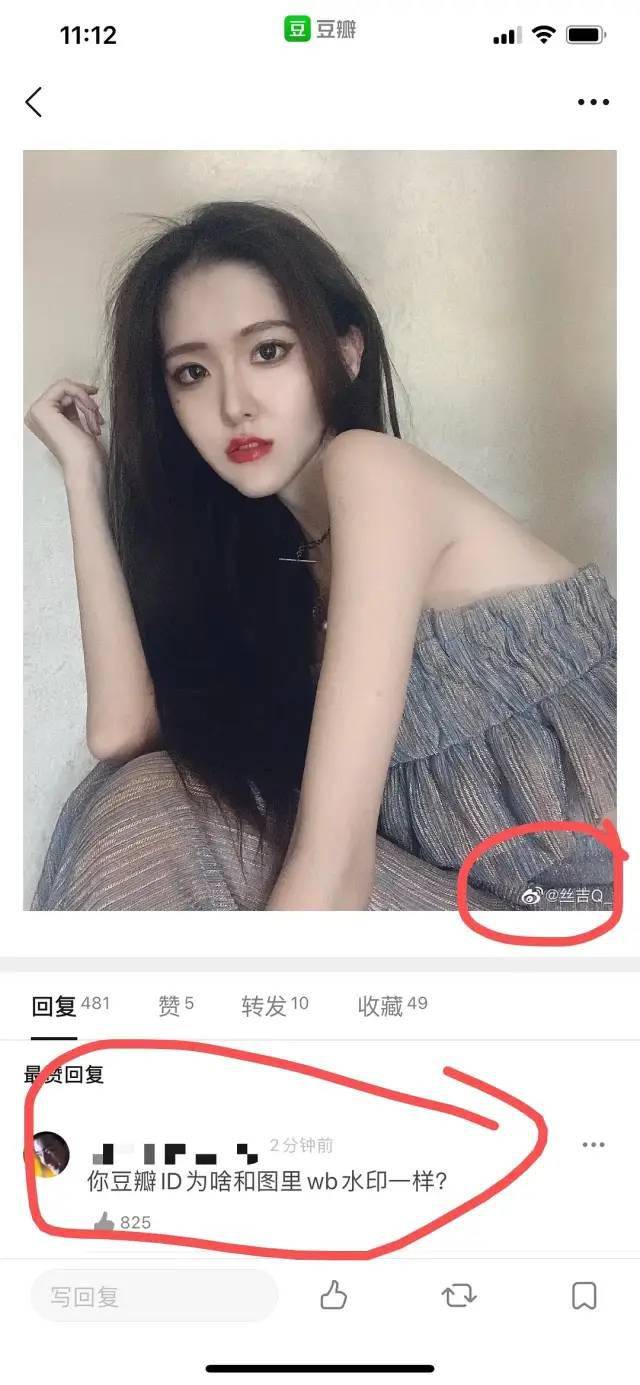This screenshot has height=1385, width=640.
Task: Like this post from the bottom bar
Action: coord(333,1297)
